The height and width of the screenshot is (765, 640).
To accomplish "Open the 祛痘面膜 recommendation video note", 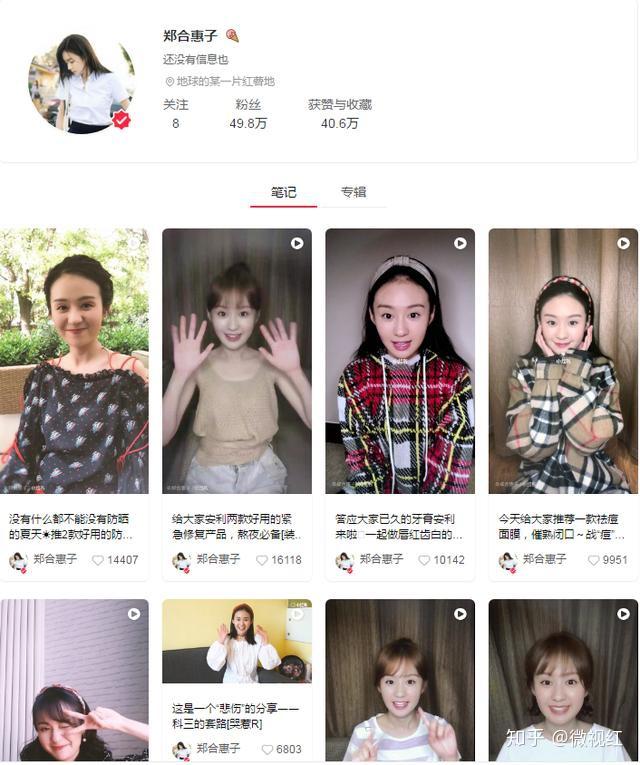I will pos(563,361).
